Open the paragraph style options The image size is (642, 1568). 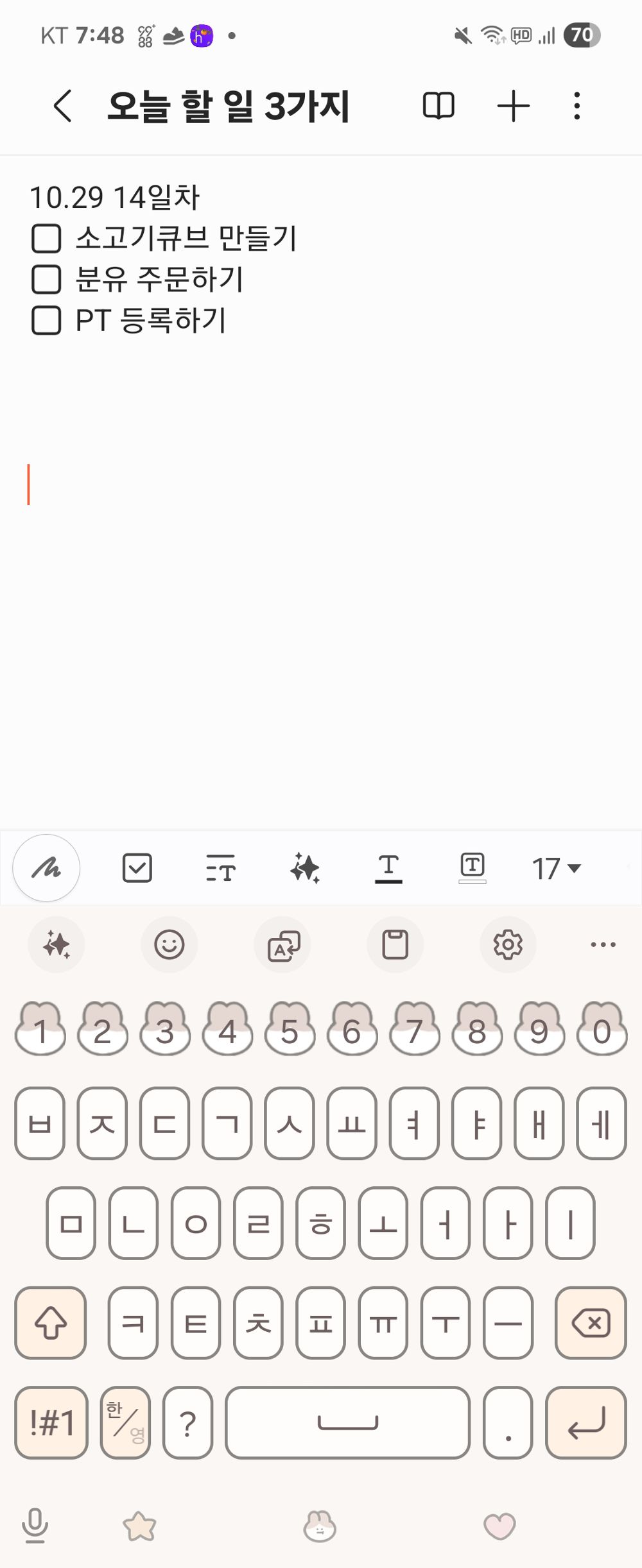click(x=220, y=867)
